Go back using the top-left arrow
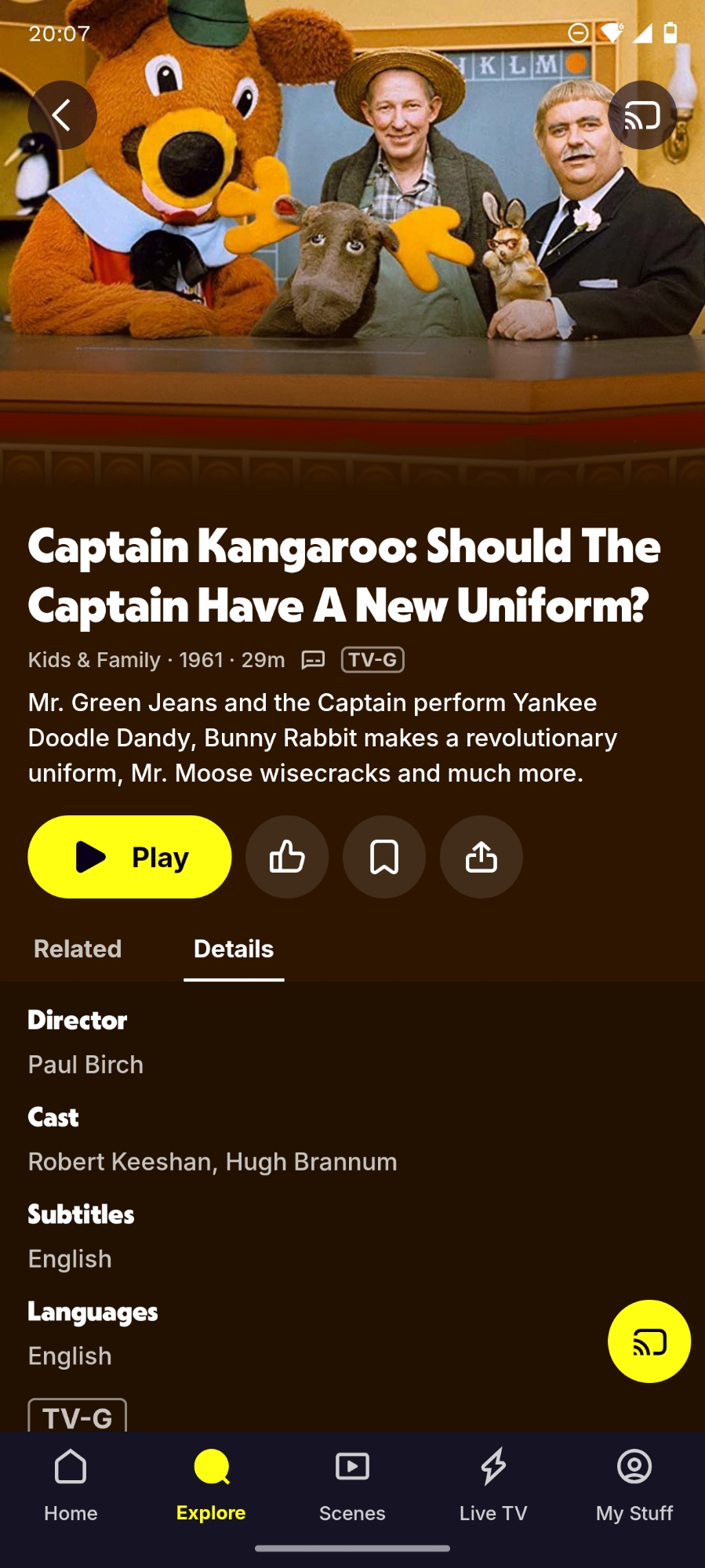The height and width of the screenshot is (1568, 705). [62, 115]
